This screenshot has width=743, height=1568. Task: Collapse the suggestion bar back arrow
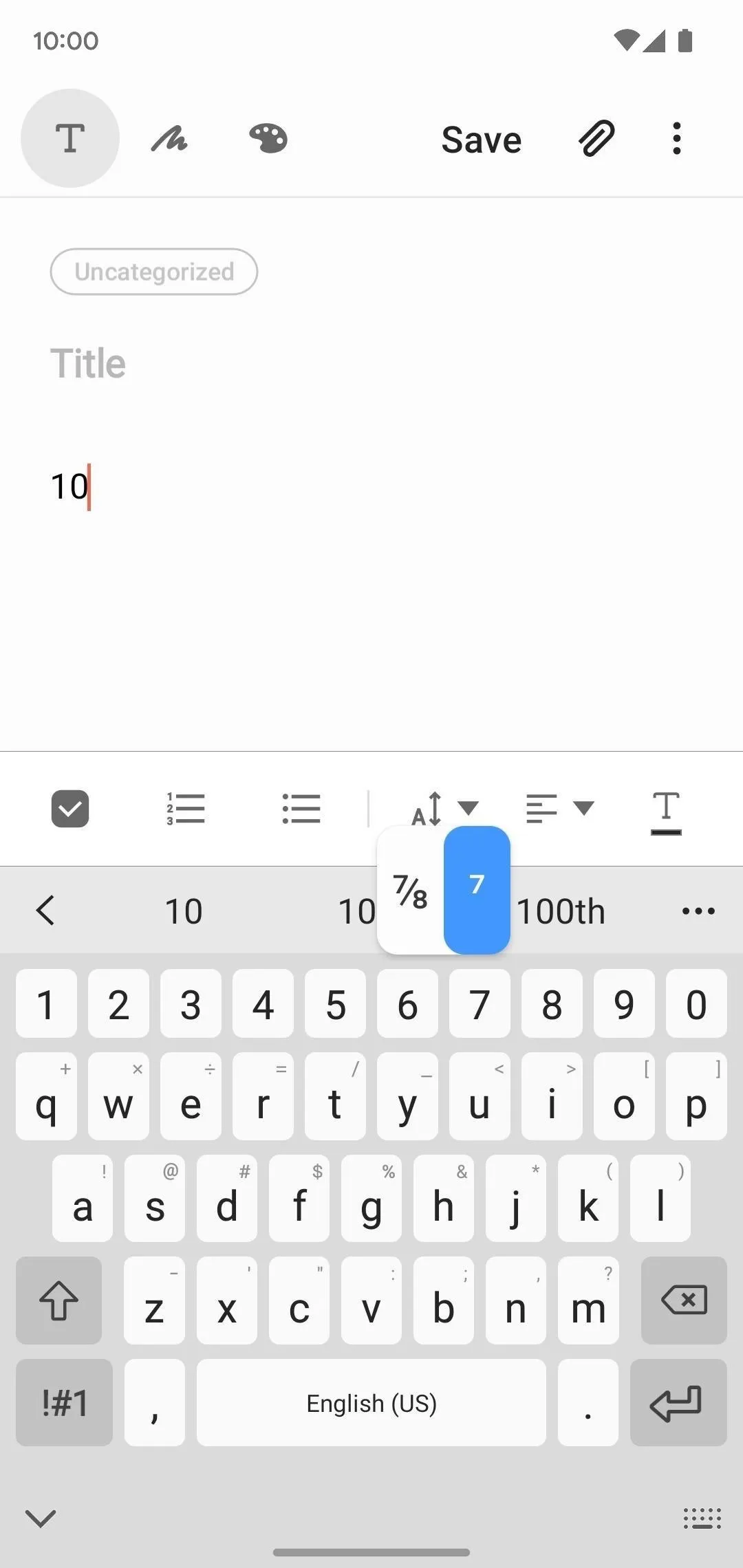(45, 911)
